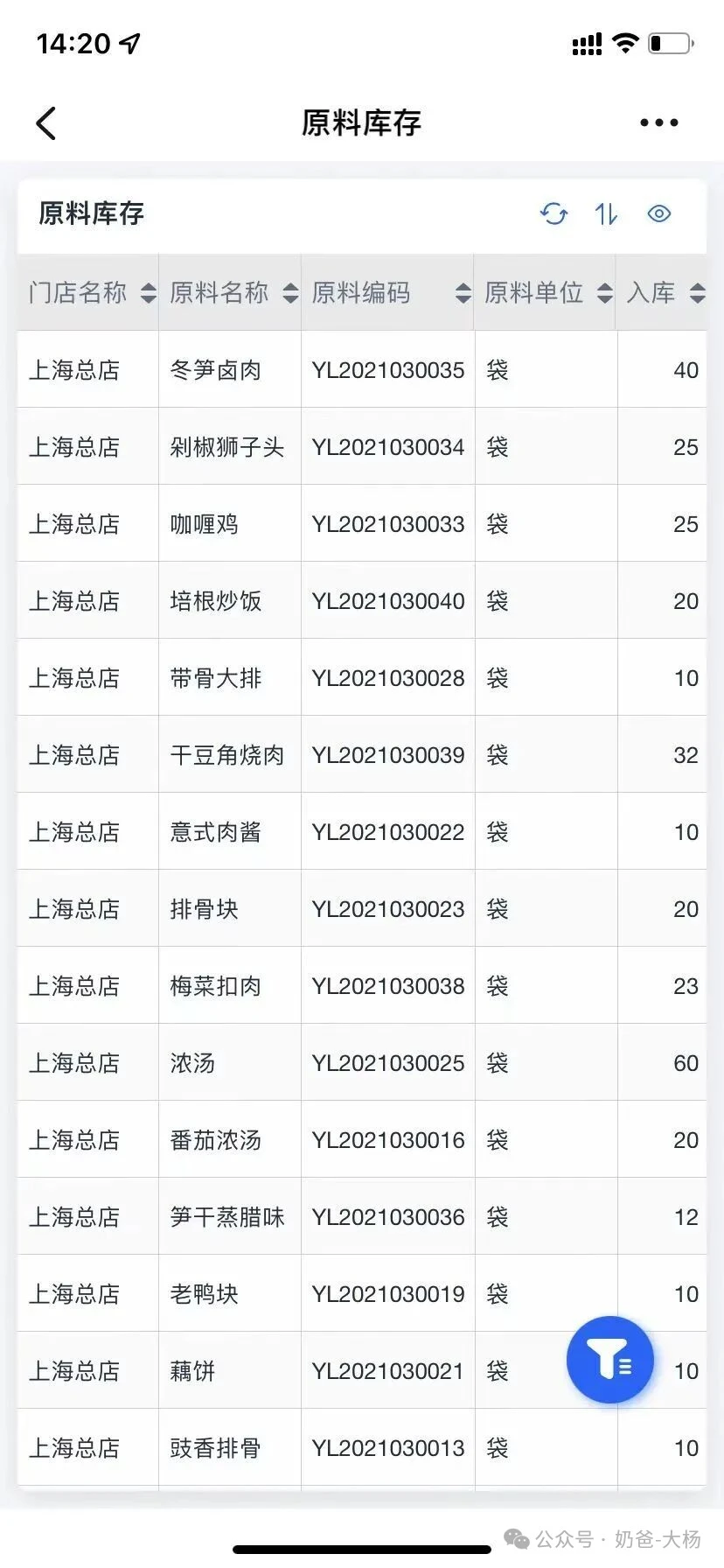
Task: Sort by 门店名称 column
Action: (148, 293)
